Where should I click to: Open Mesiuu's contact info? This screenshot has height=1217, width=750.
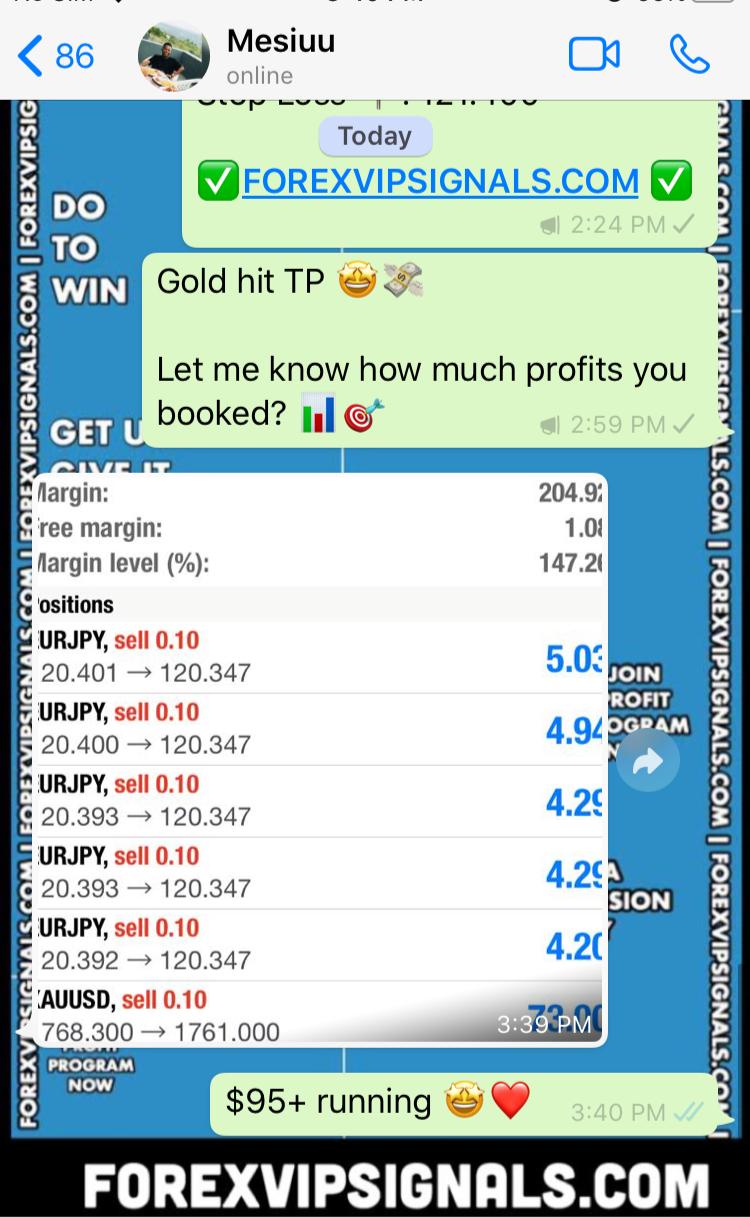click(x=280, y=56)
